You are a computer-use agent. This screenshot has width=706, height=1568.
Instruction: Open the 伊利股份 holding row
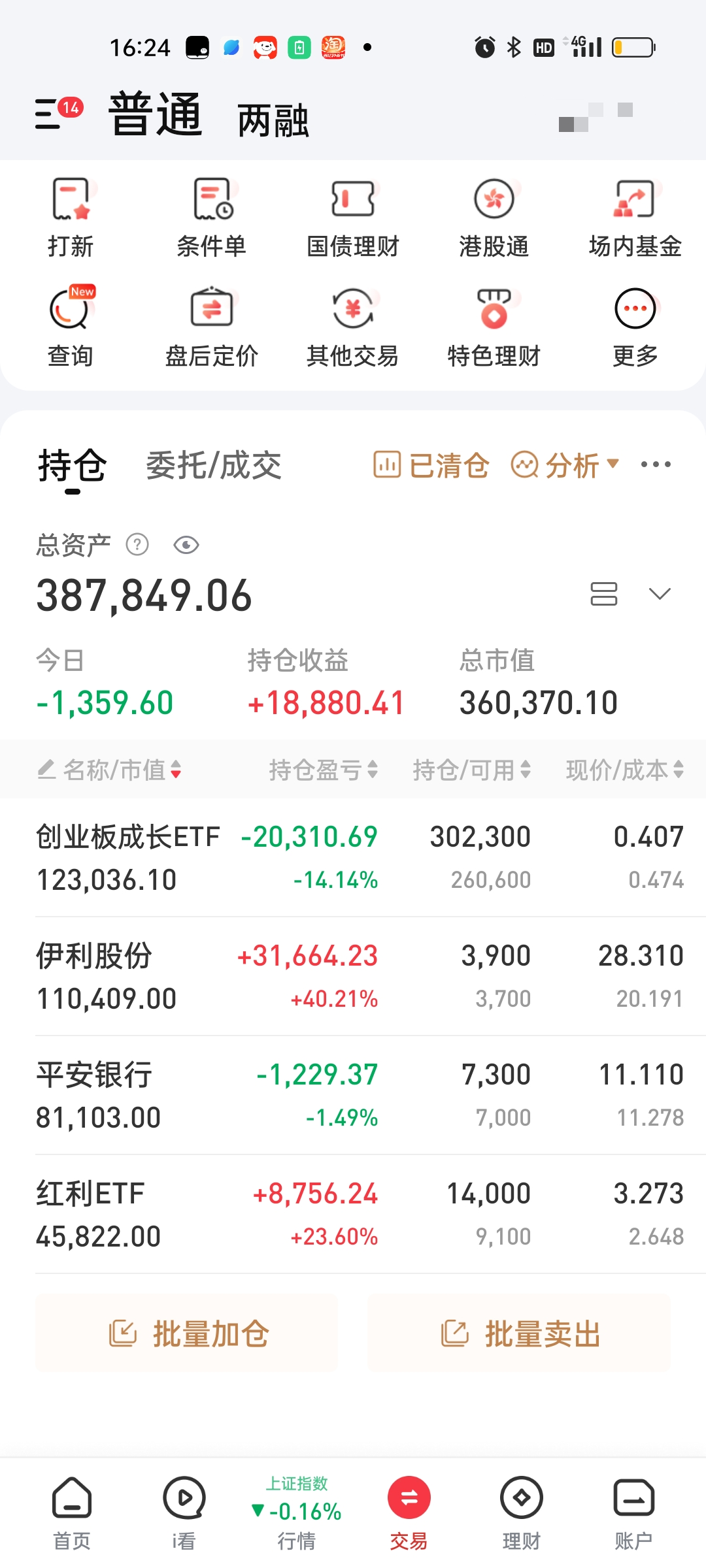coord(353,977)
